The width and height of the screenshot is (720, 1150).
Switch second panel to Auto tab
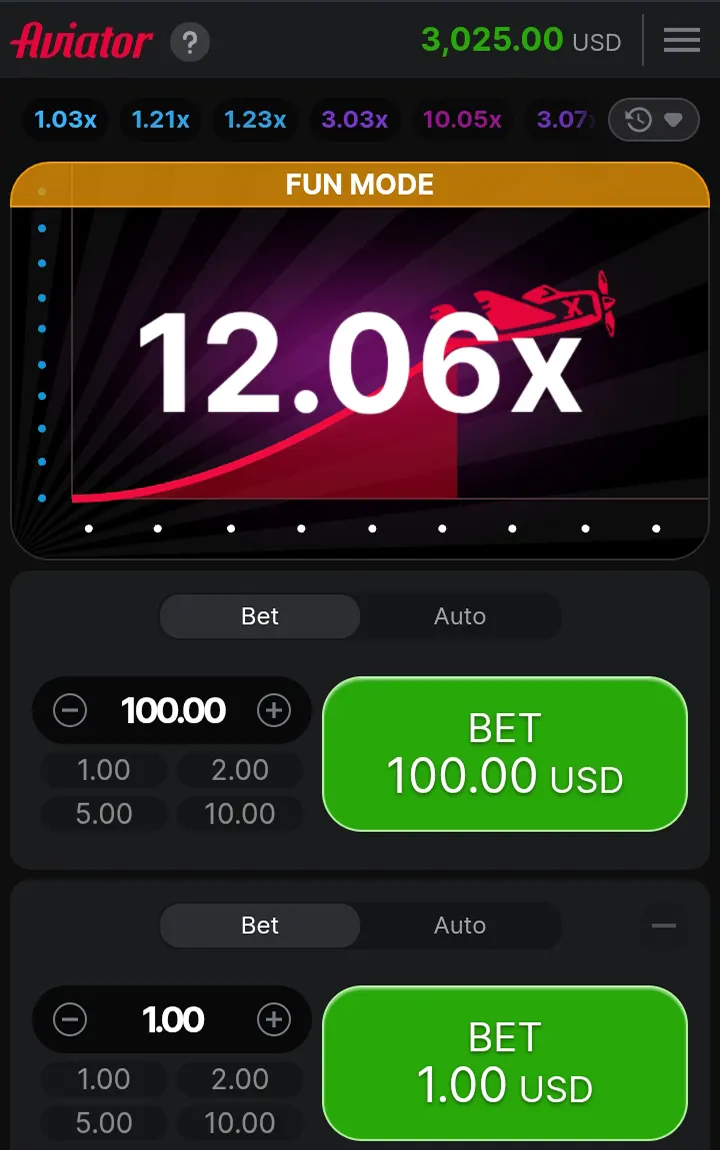click(x=459, y=925)
